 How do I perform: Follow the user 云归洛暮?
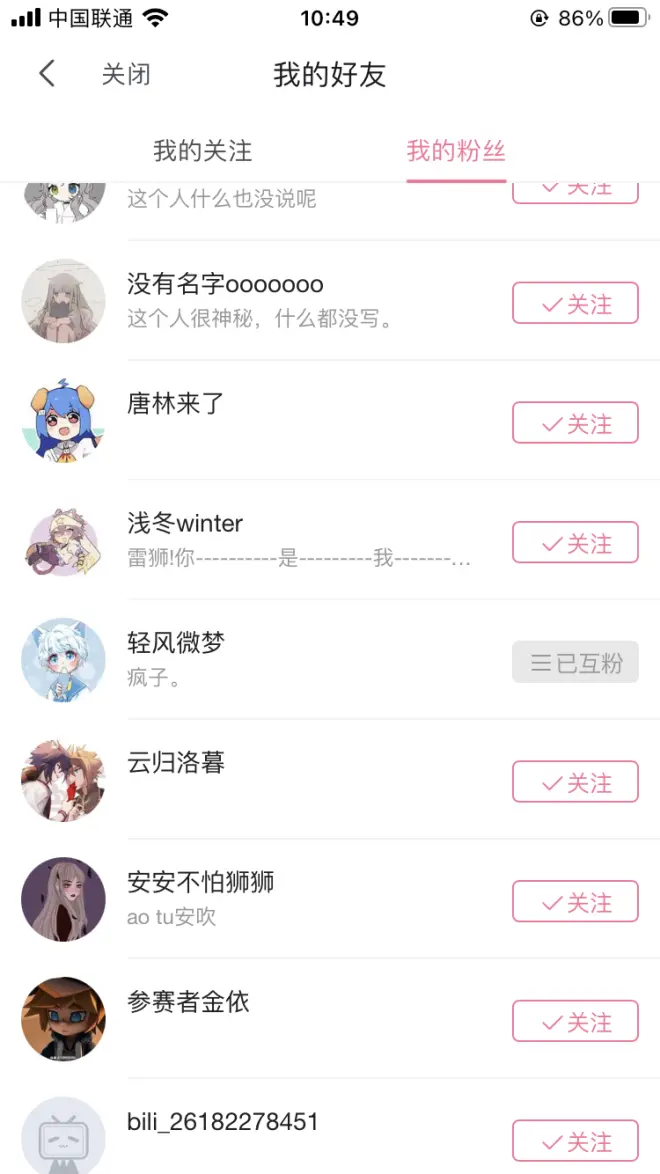pos(575,782)
